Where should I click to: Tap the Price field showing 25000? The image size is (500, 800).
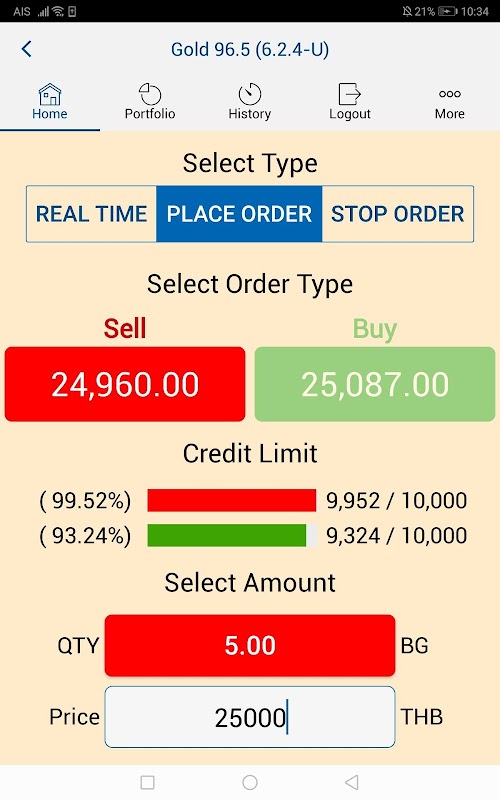[250, 717]
